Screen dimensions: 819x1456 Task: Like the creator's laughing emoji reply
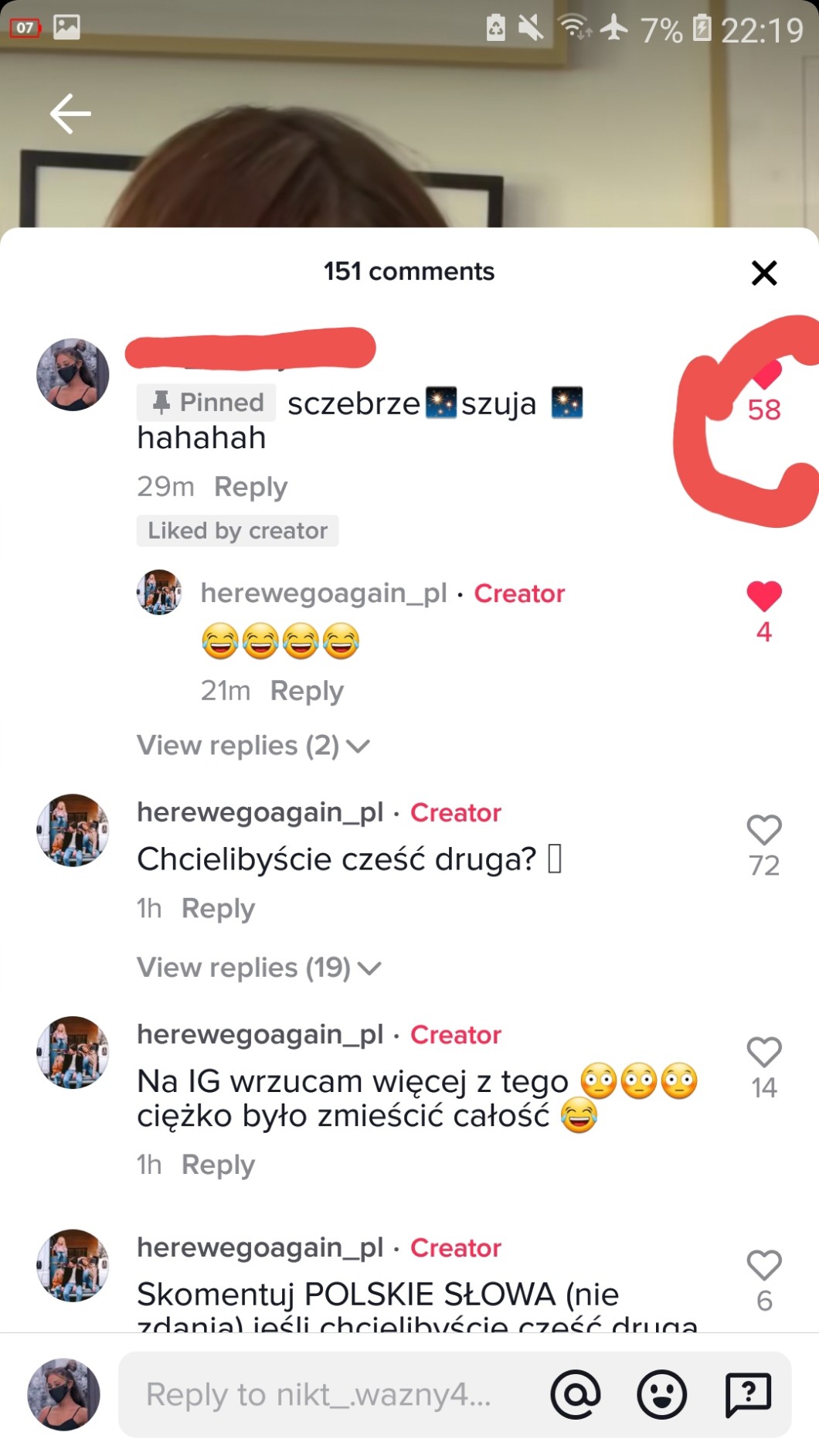[764, 596]
